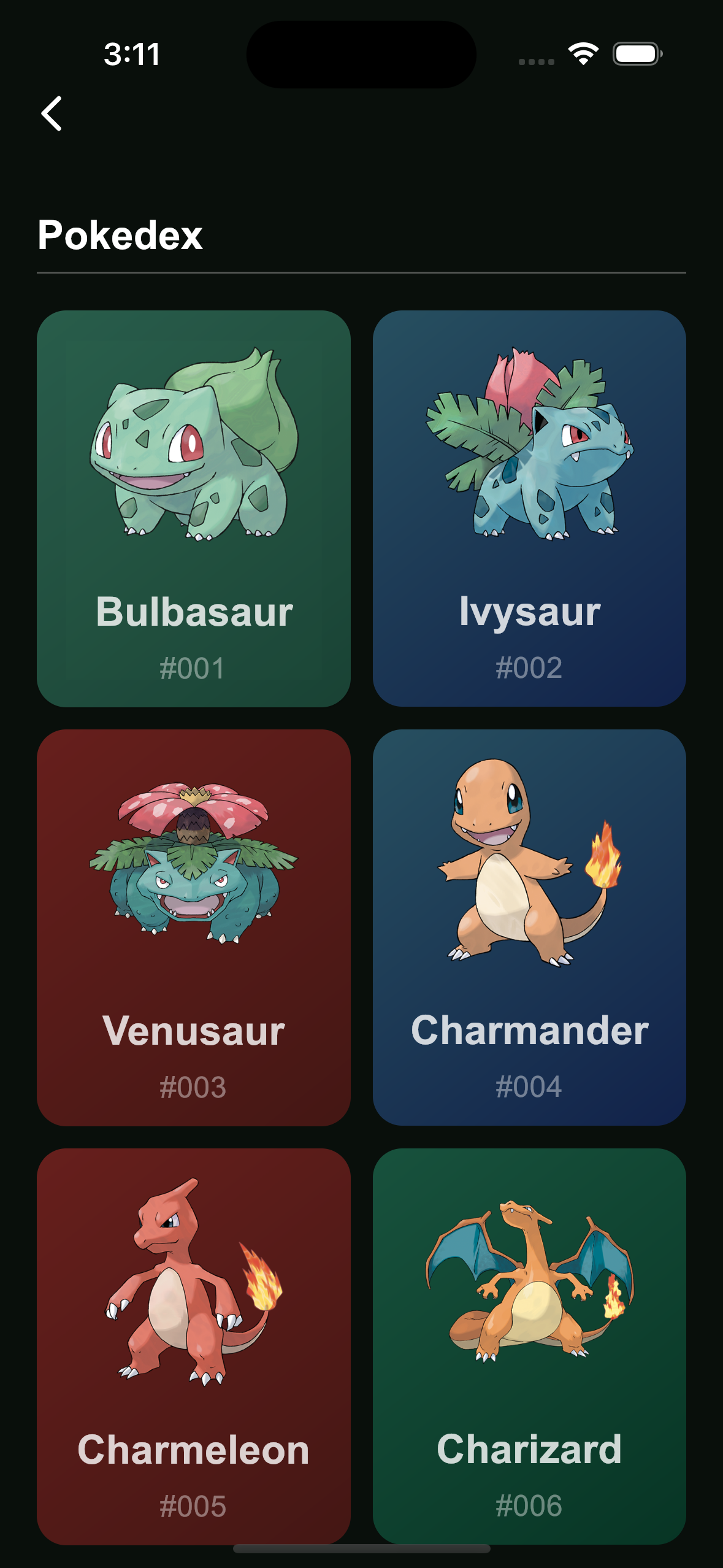Open the Charmeleon card

[x=193, y=1346]
